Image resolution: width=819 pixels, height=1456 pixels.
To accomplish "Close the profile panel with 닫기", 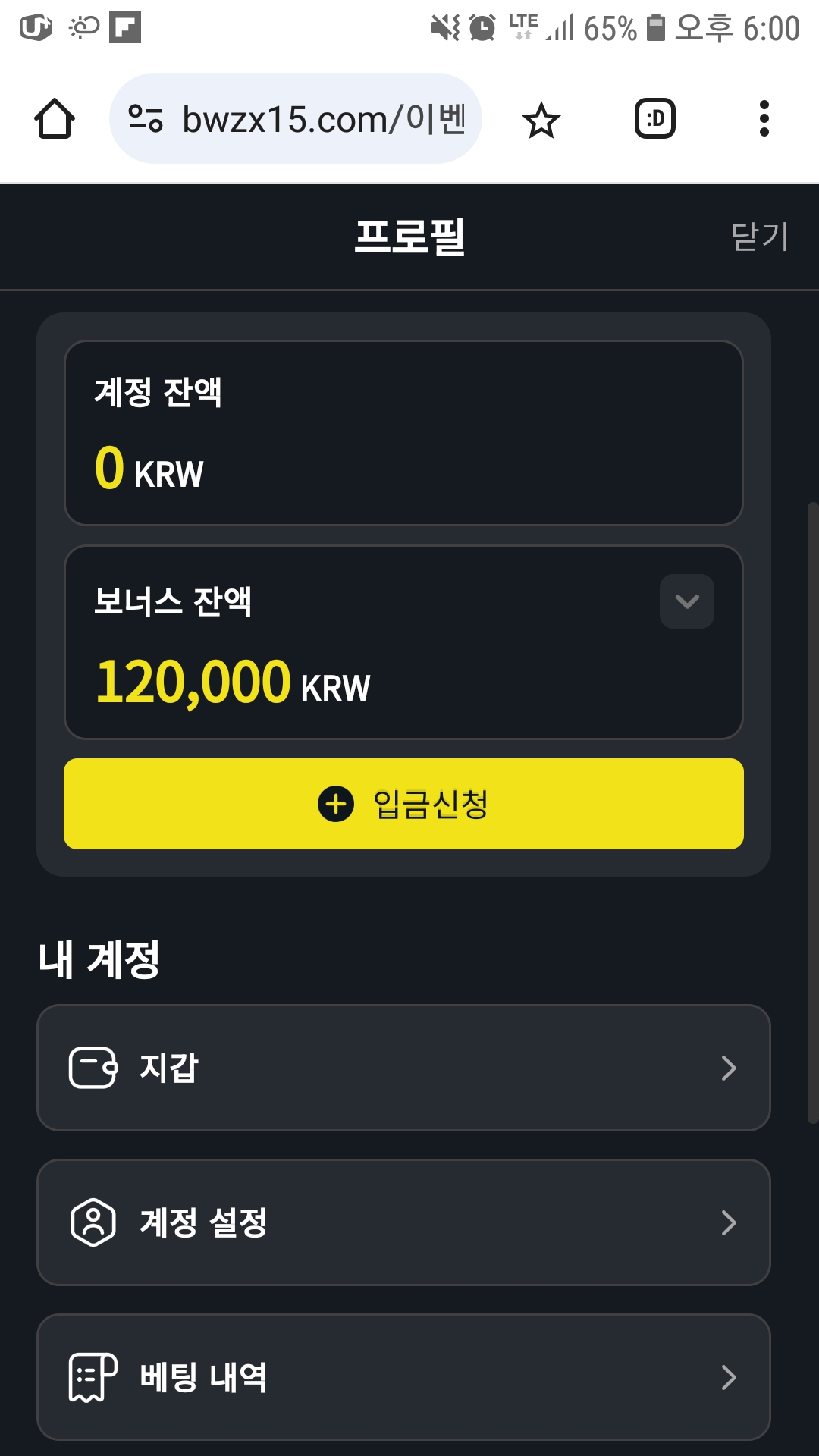I will point(760,237).
